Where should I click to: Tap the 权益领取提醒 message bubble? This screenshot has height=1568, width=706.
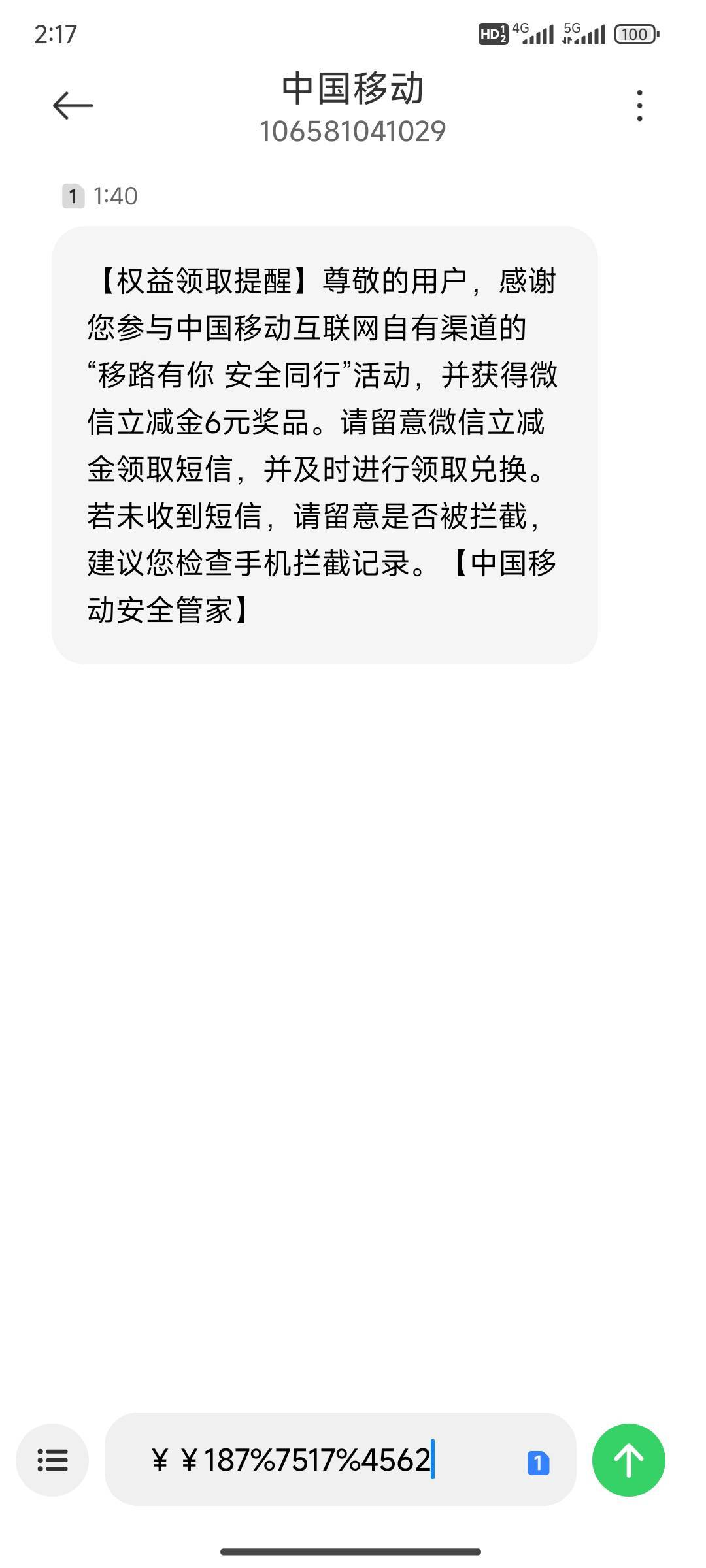325,445
